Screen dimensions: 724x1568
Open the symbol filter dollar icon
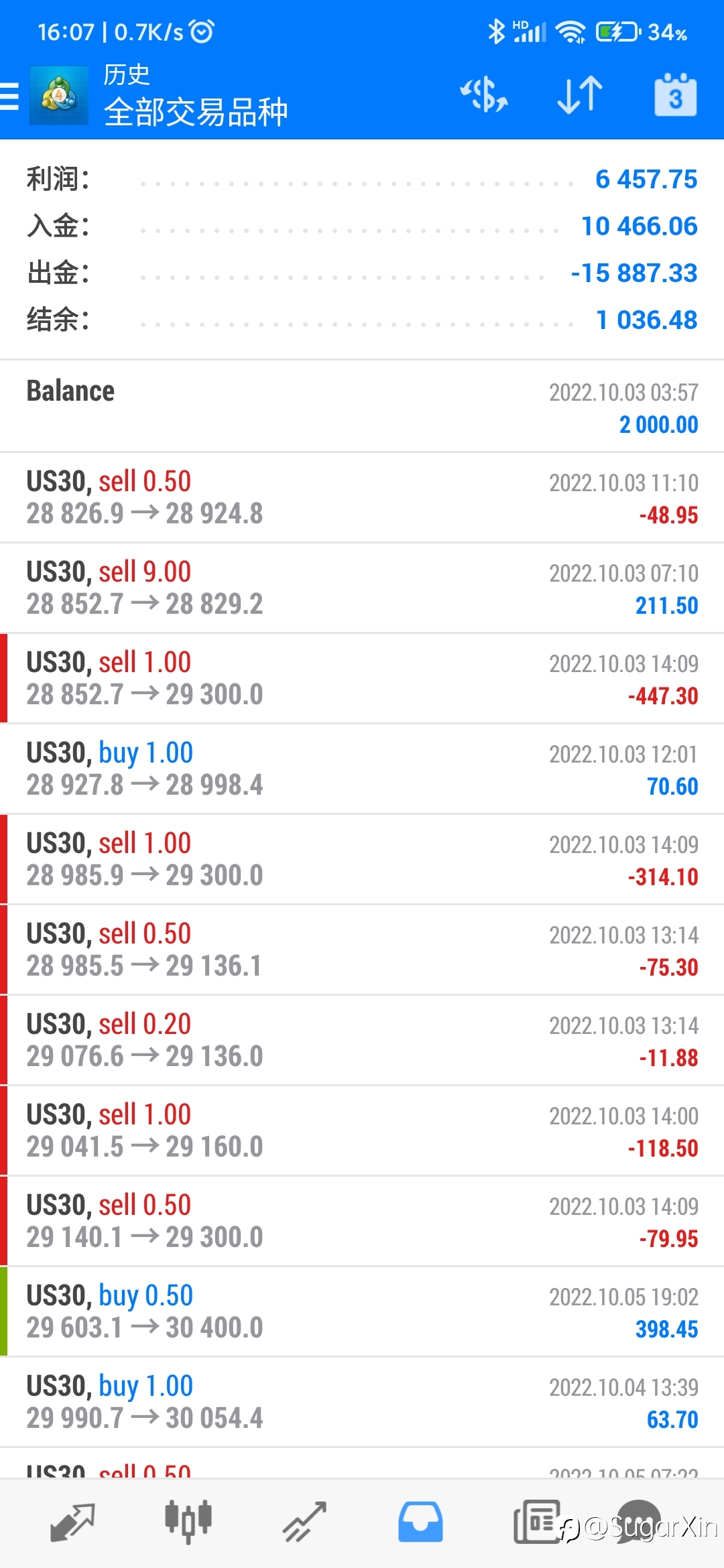tap(483, 94)
